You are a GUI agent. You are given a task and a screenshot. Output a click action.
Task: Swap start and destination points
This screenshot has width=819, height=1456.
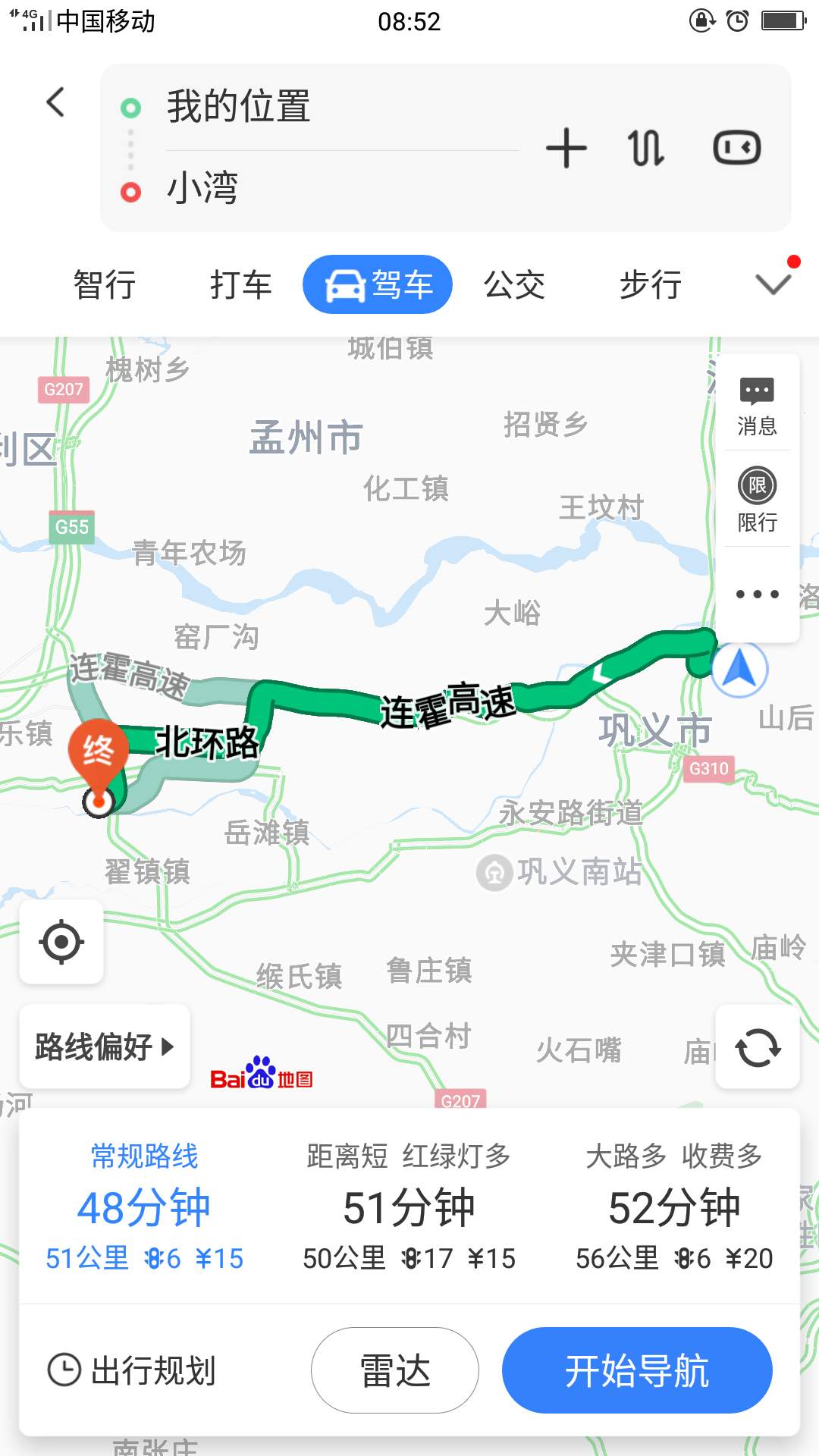coord(645,148)
